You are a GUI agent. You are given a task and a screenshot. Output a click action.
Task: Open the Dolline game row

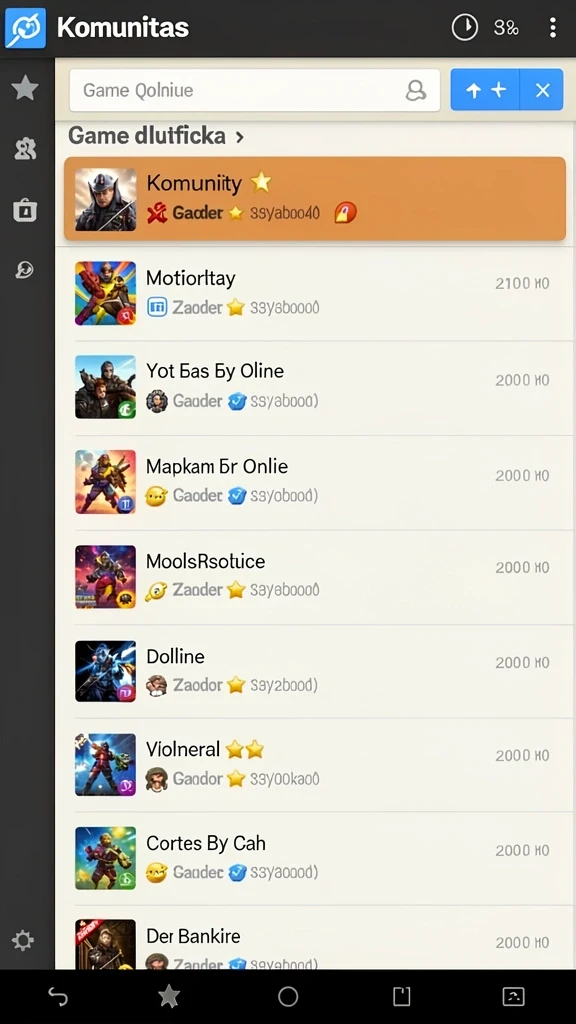click(315, 671)
